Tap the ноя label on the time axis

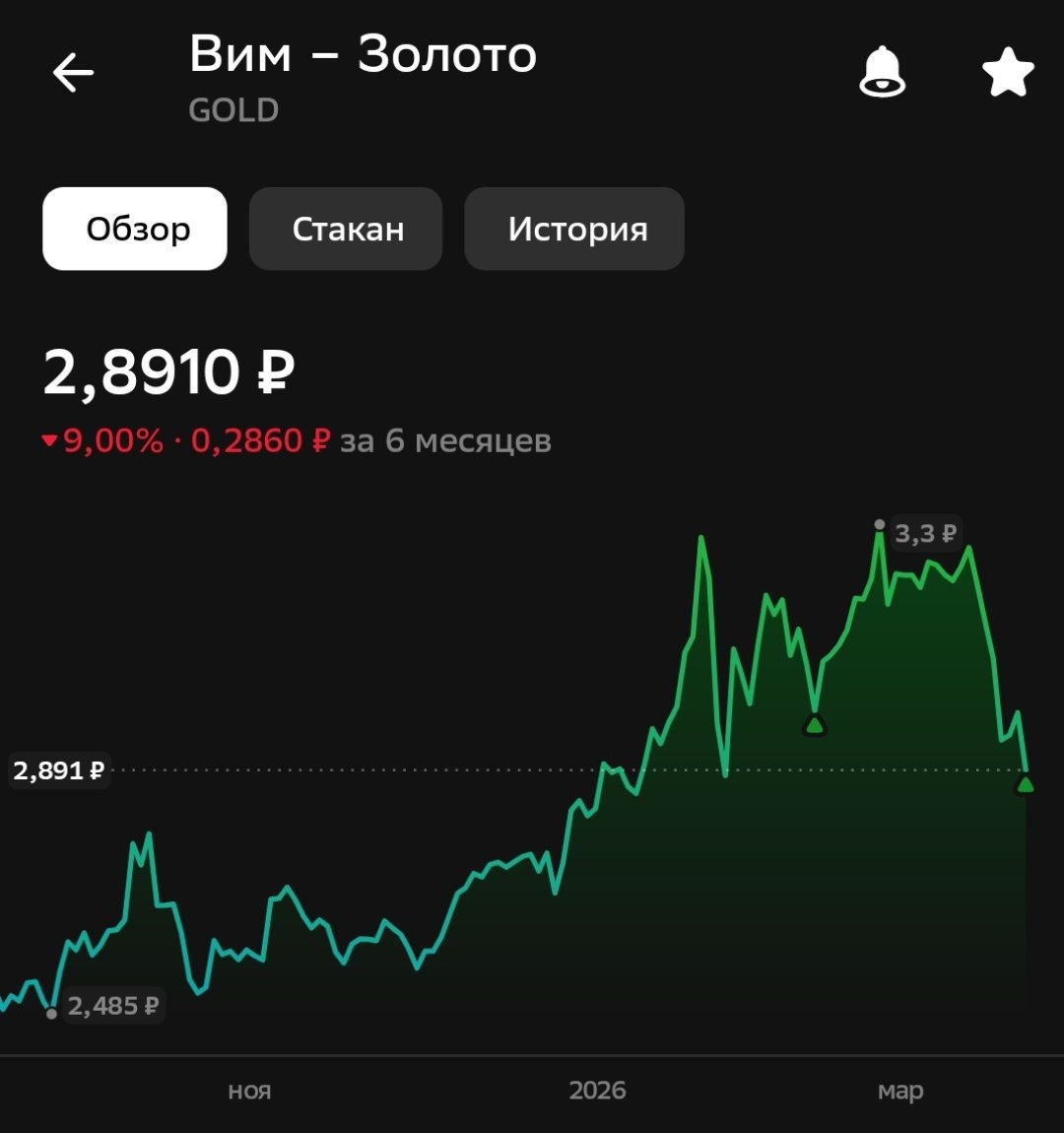pyautogui.click(x=249, y=1091)
